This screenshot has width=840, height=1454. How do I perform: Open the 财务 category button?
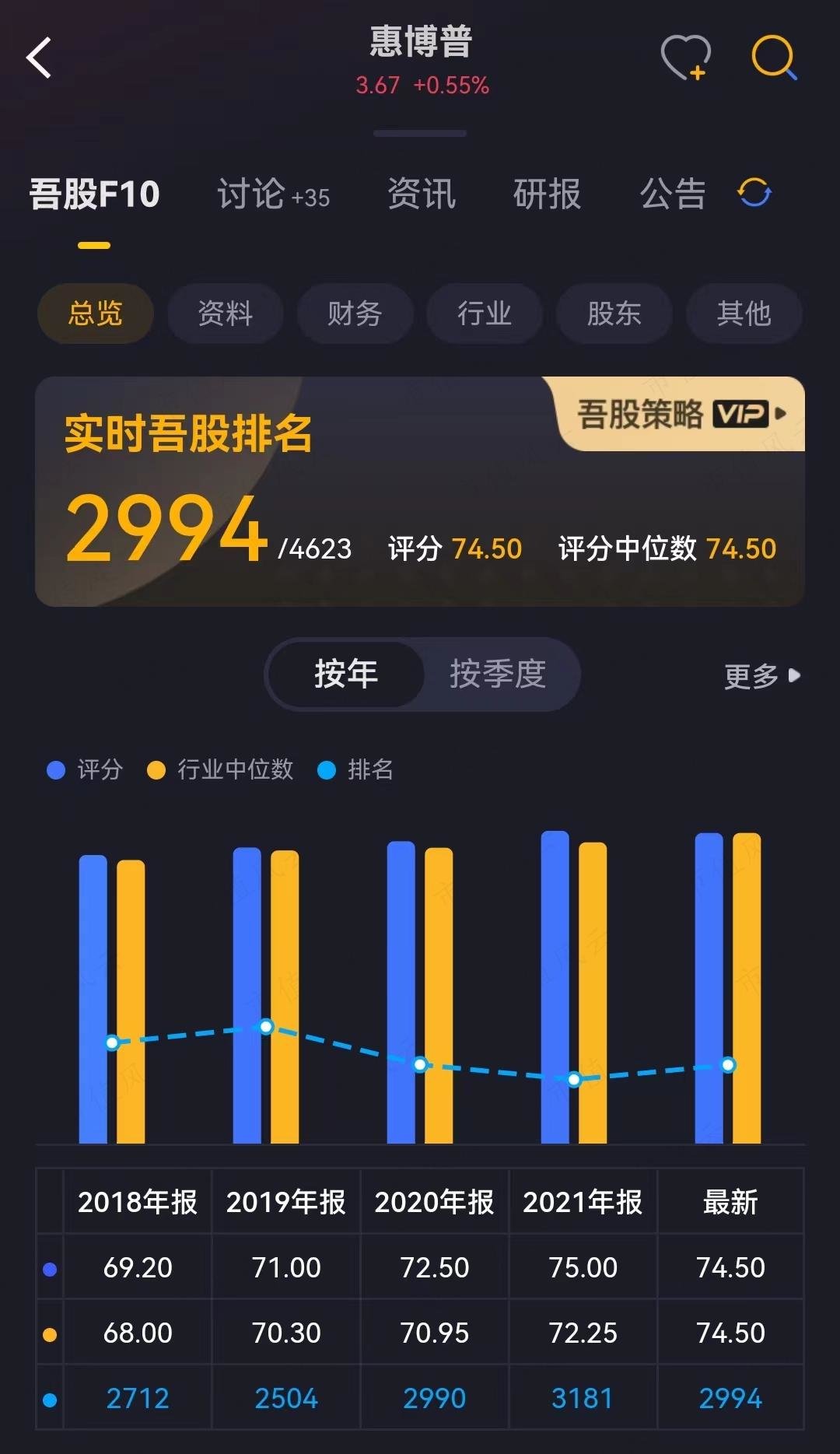point(355,314)
